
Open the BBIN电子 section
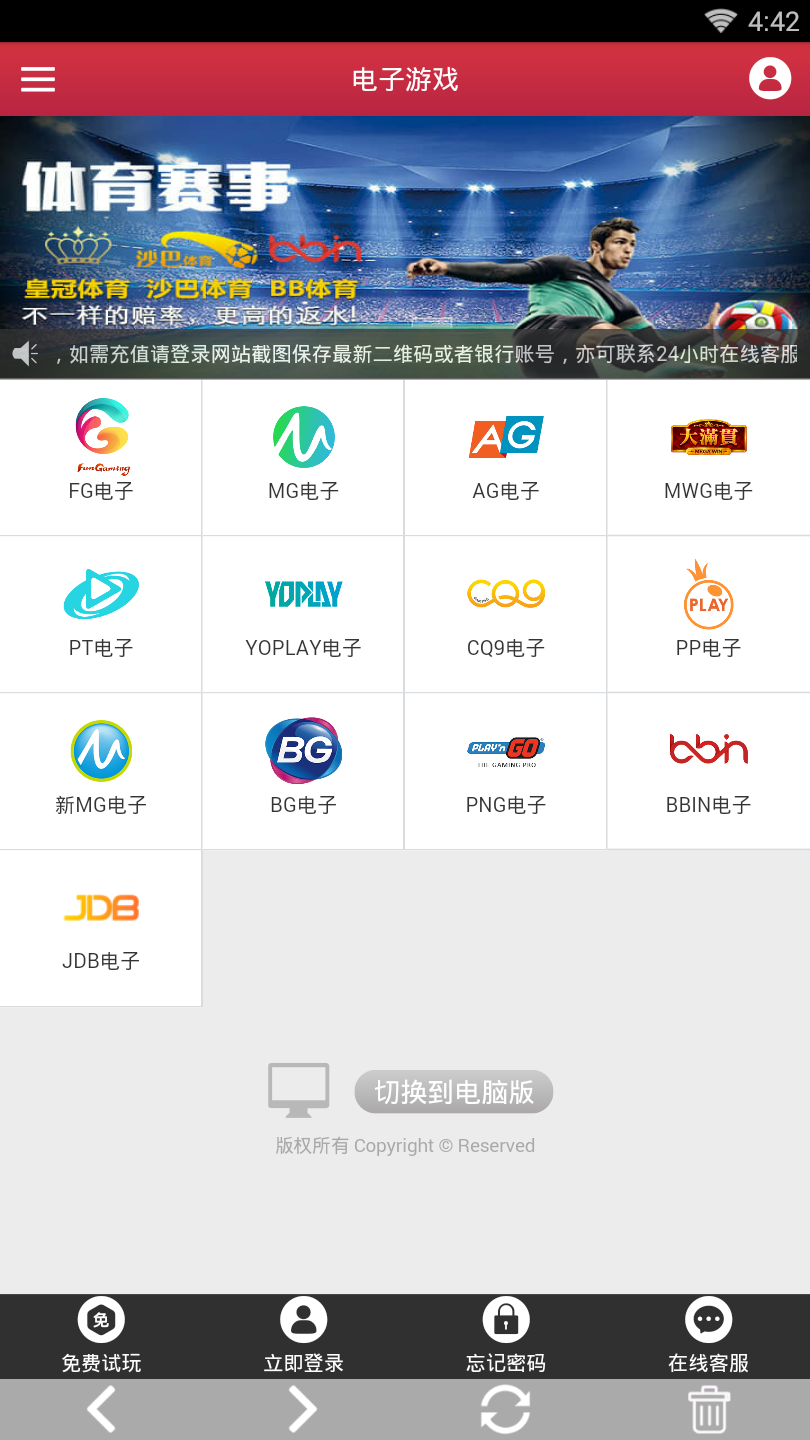708,771
